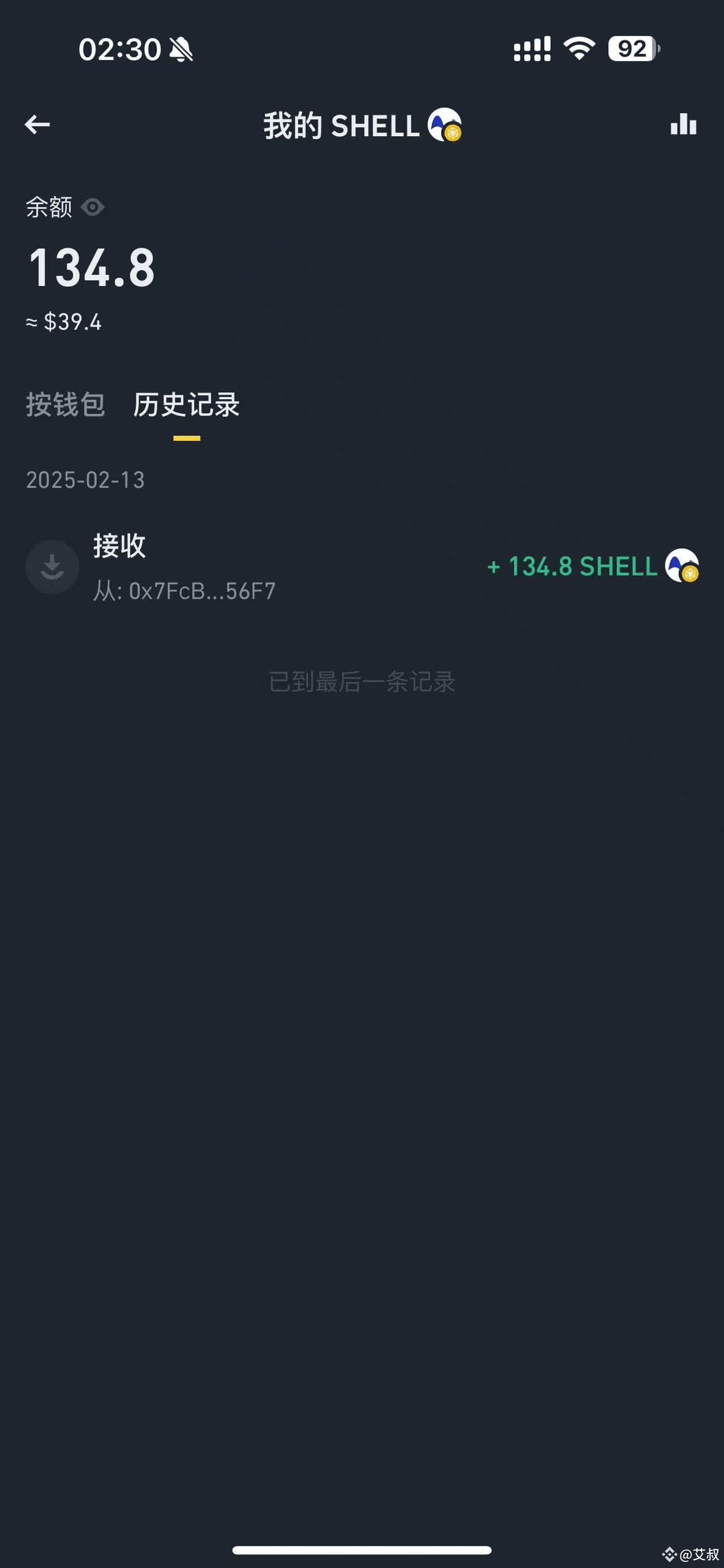724x1568 pixels.
Task: Tap the date header 2025-02-13
Action: pyautogui.click(x=85, y=480)
